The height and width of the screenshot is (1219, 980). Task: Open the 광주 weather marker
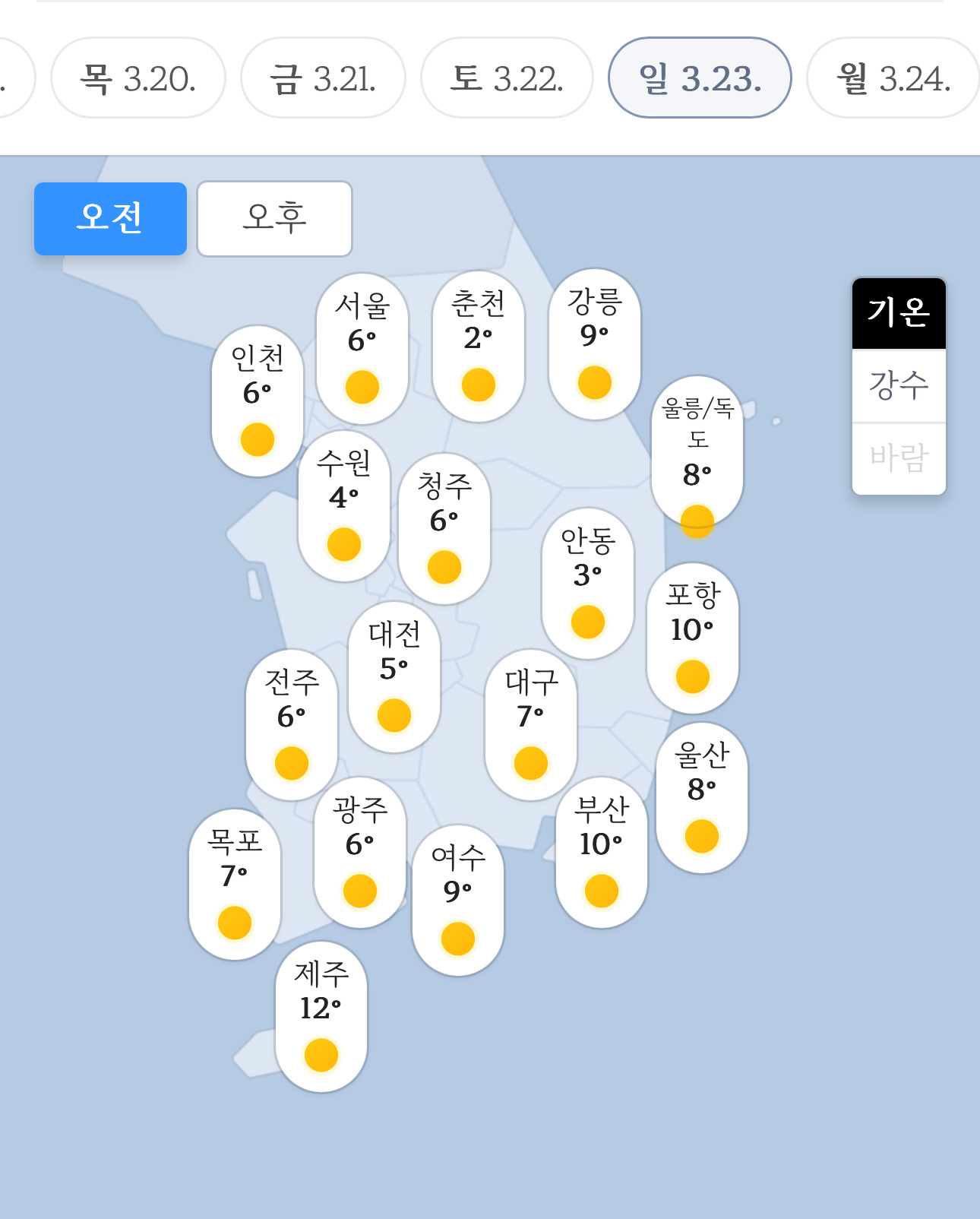click(x=360, y=852)
